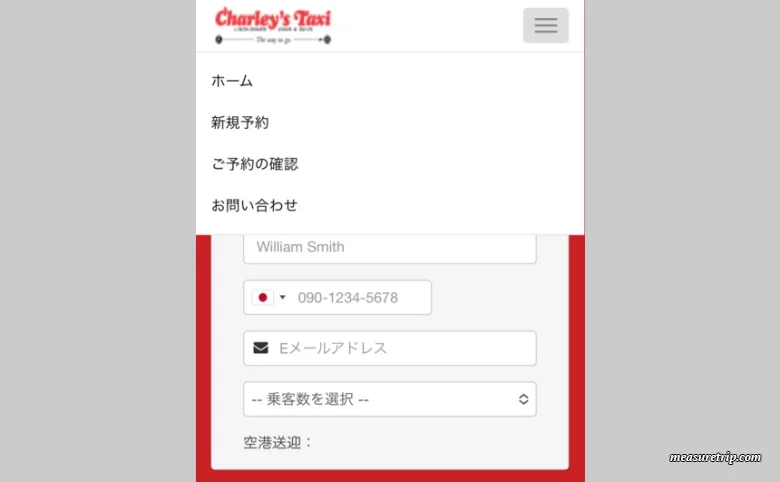780x482 pixels.
Task: Focus the phone number field
Action: tap(360, 298)
